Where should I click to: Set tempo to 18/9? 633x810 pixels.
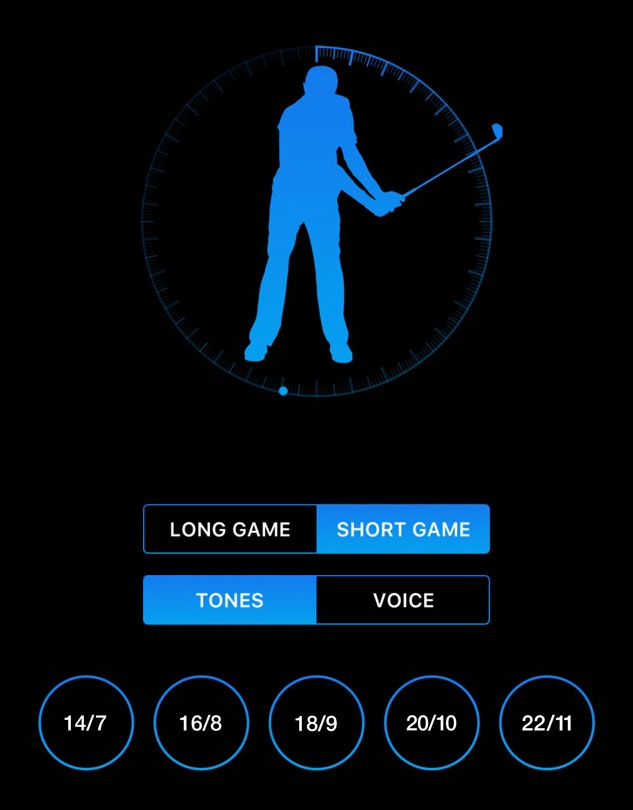316,723
